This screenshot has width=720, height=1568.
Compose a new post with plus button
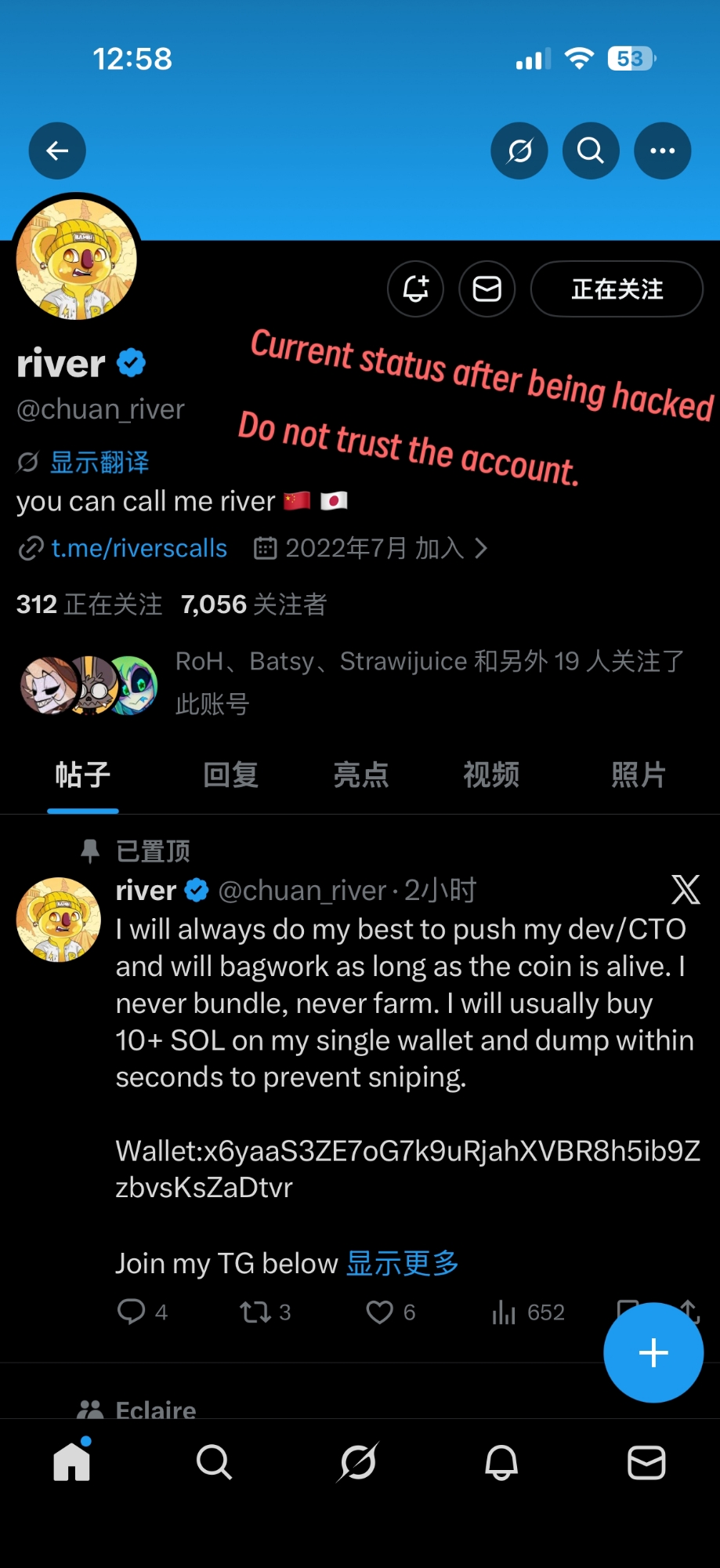(x=653, y=1352)
